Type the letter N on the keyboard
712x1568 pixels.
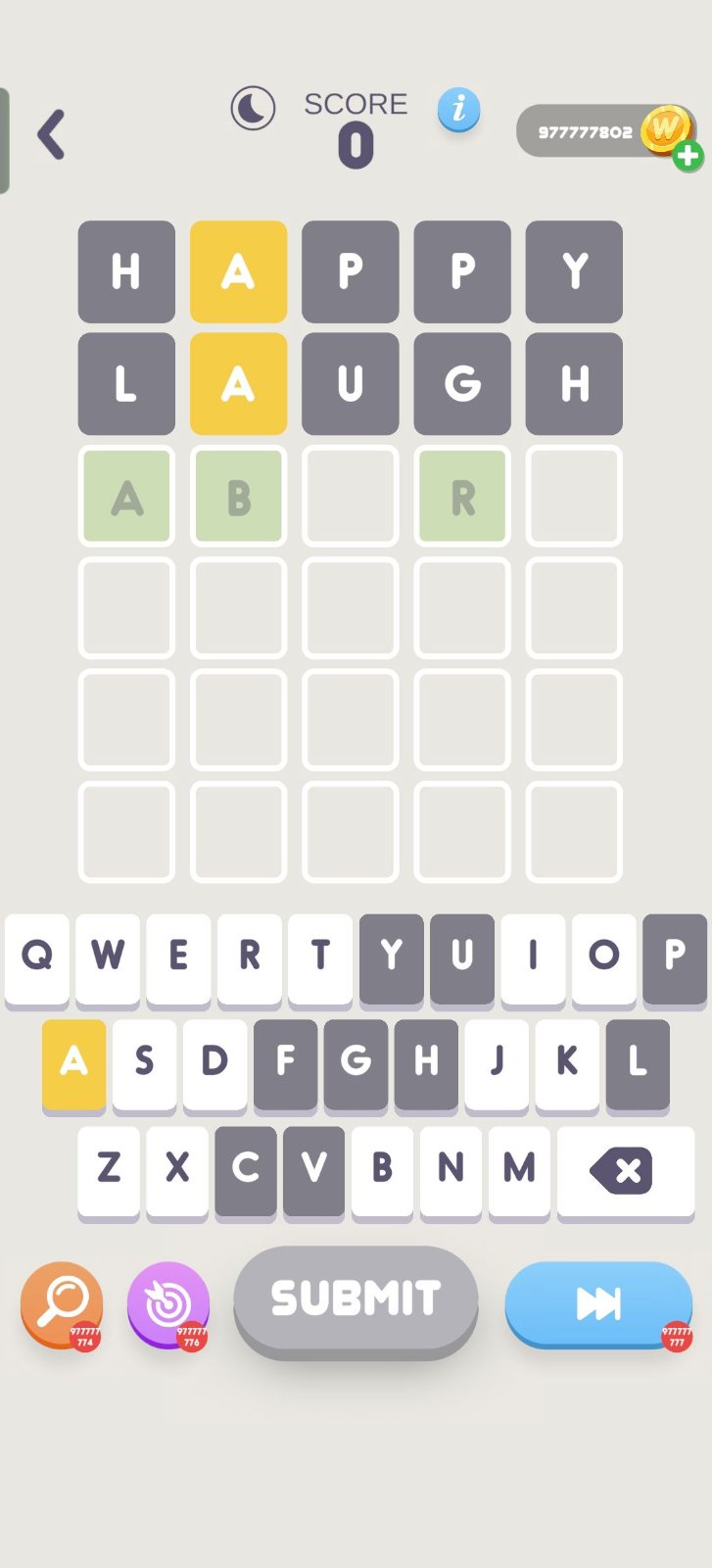tap(451, 1168)
